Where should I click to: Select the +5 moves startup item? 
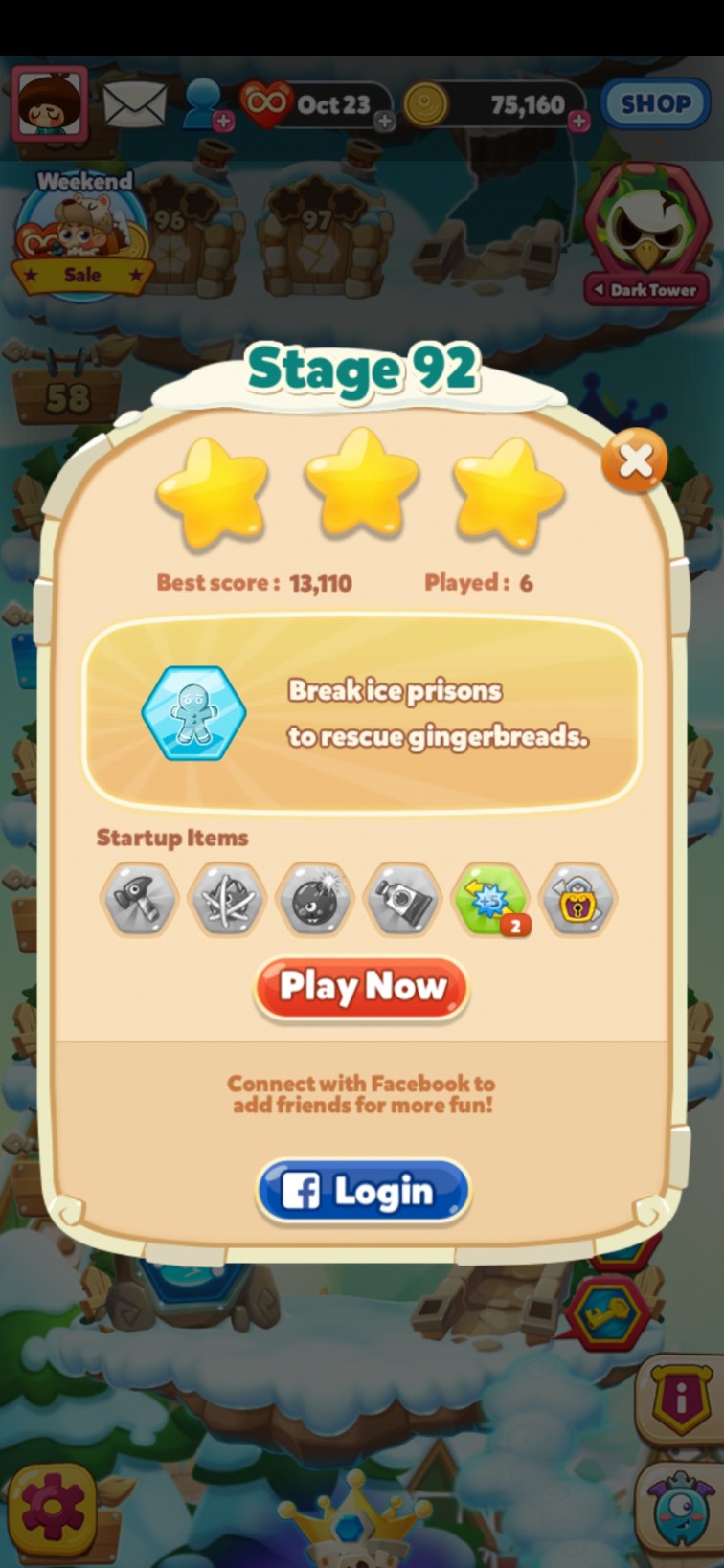tap(490, 899)
